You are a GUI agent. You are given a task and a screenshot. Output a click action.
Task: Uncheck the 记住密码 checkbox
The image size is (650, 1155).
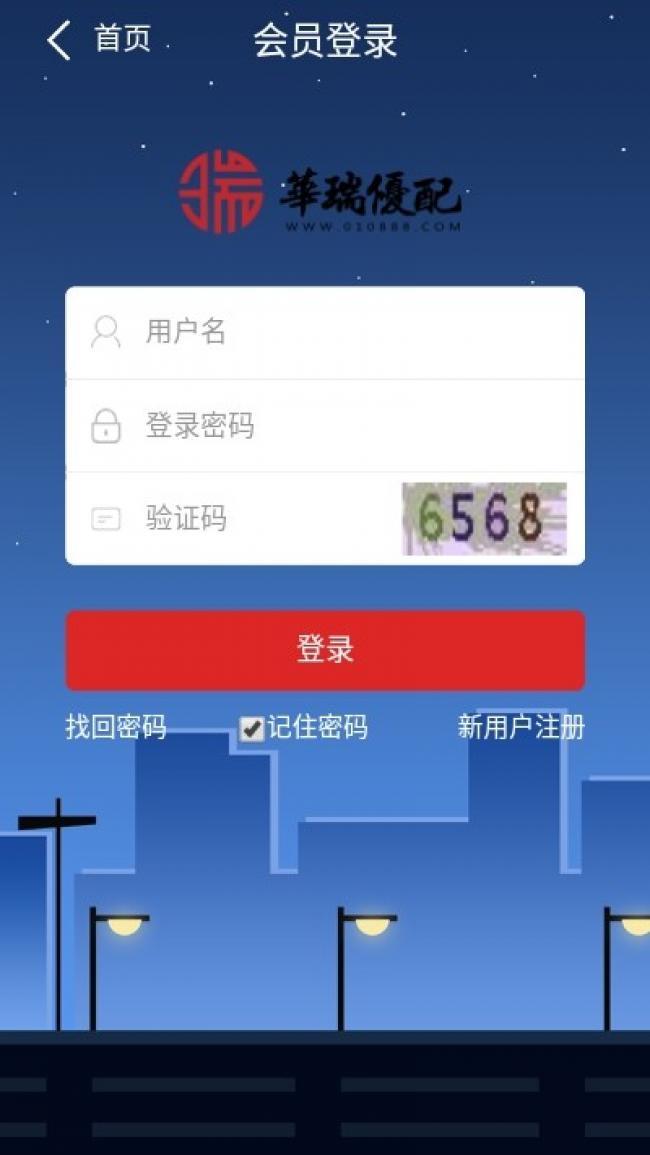pos(252,729)
